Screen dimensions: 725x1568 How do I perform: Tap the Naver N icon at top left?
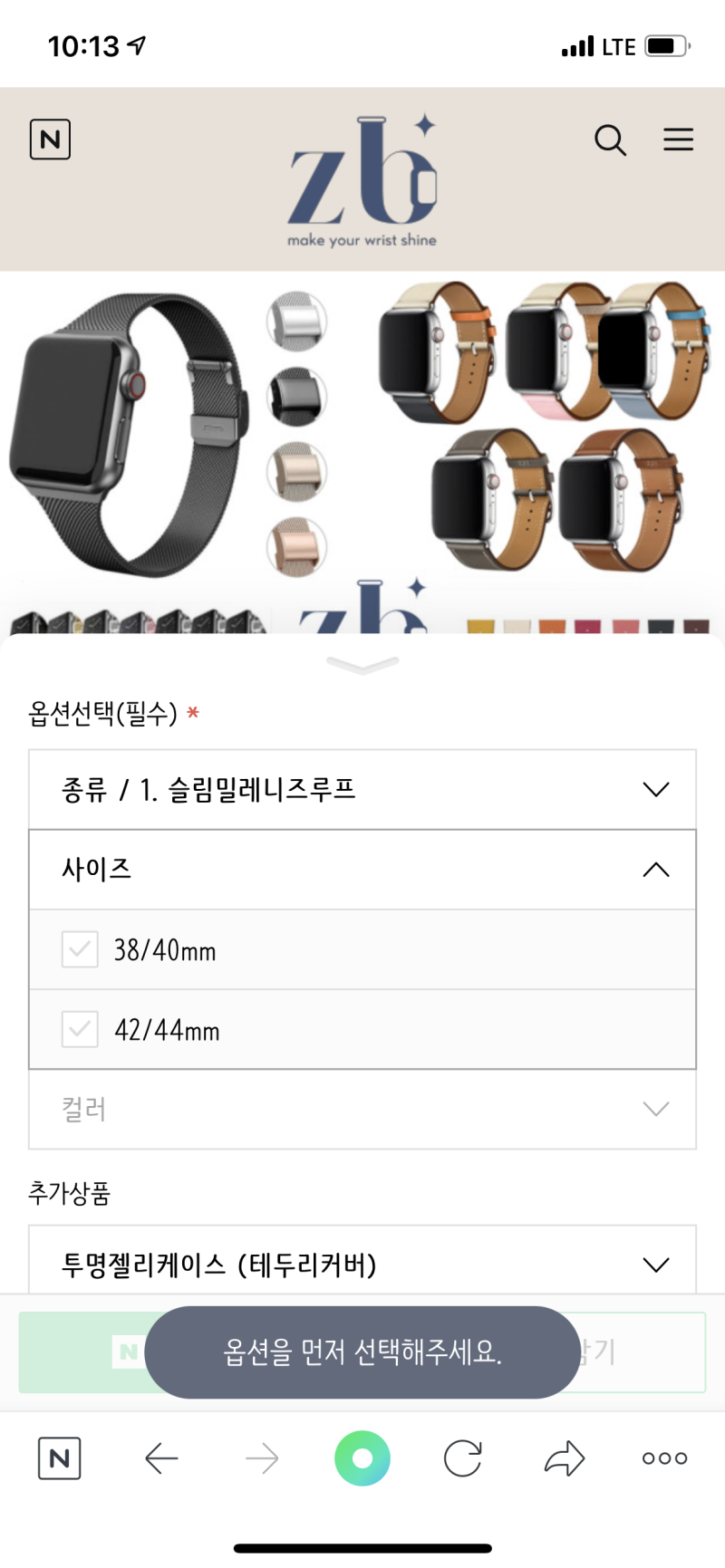[x=50, y=139]
